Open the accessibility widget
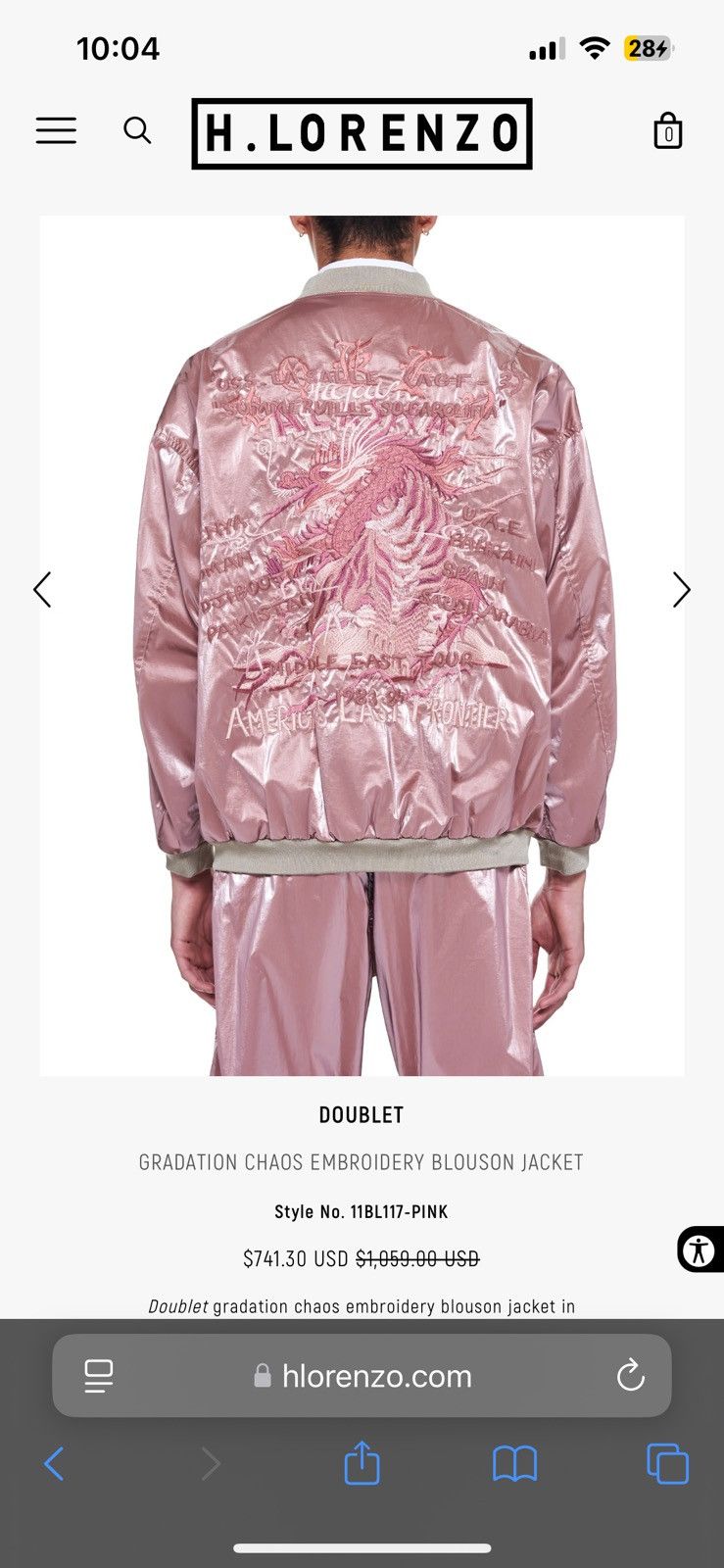Viewport: 724px width, 1568px height. click(x=700, y=1249)
